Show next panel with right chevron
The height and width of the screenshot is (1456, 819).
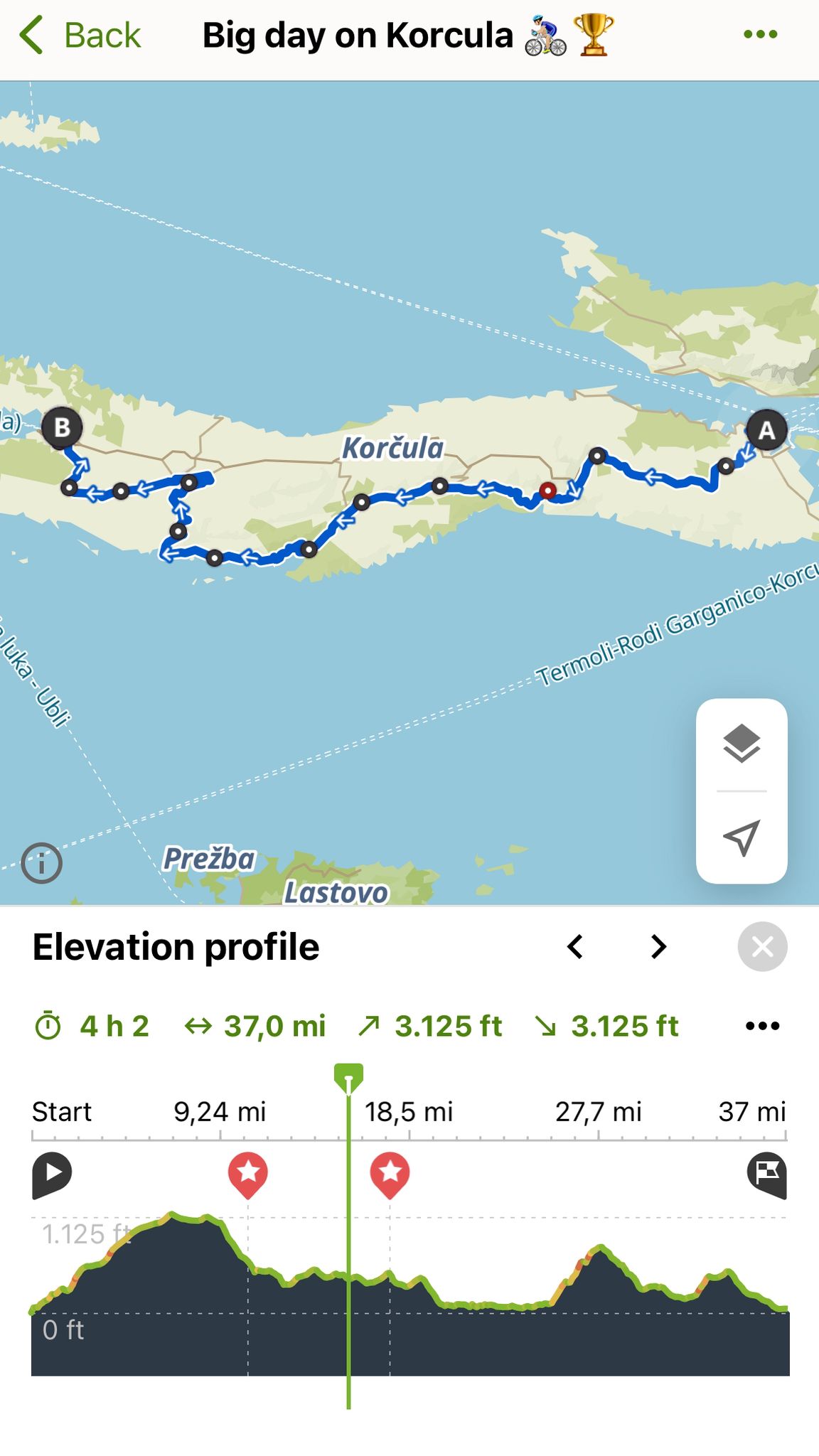[658, 946]
